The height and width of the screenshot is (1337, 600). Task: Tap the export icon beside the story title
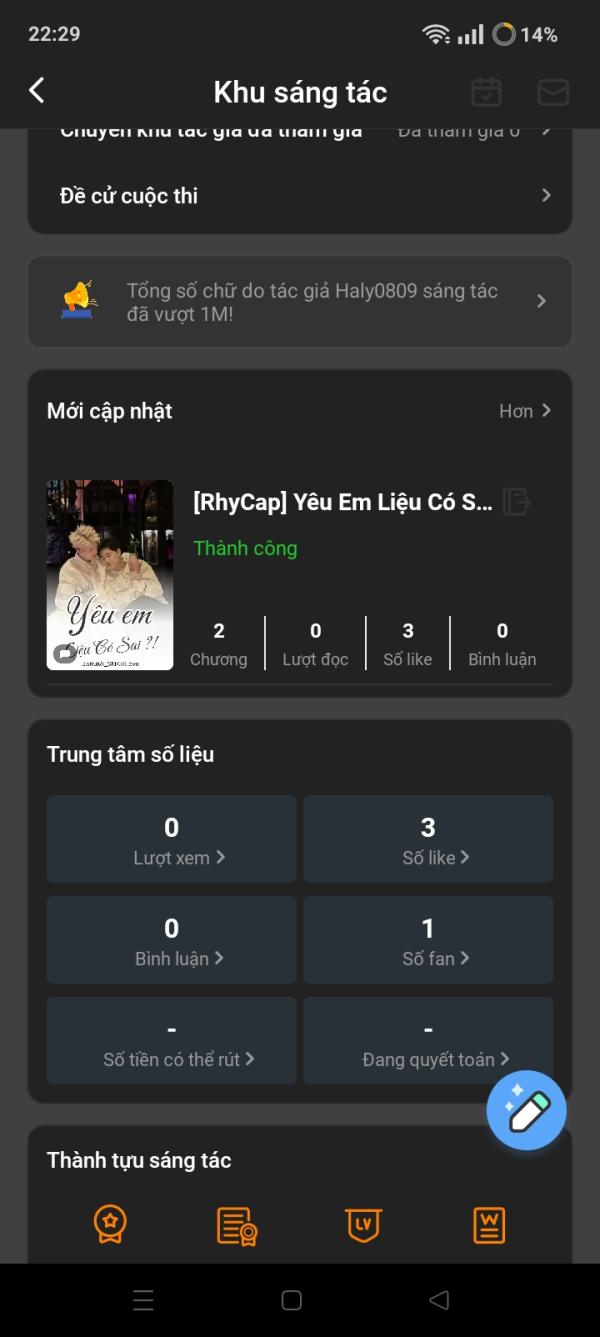516,501
